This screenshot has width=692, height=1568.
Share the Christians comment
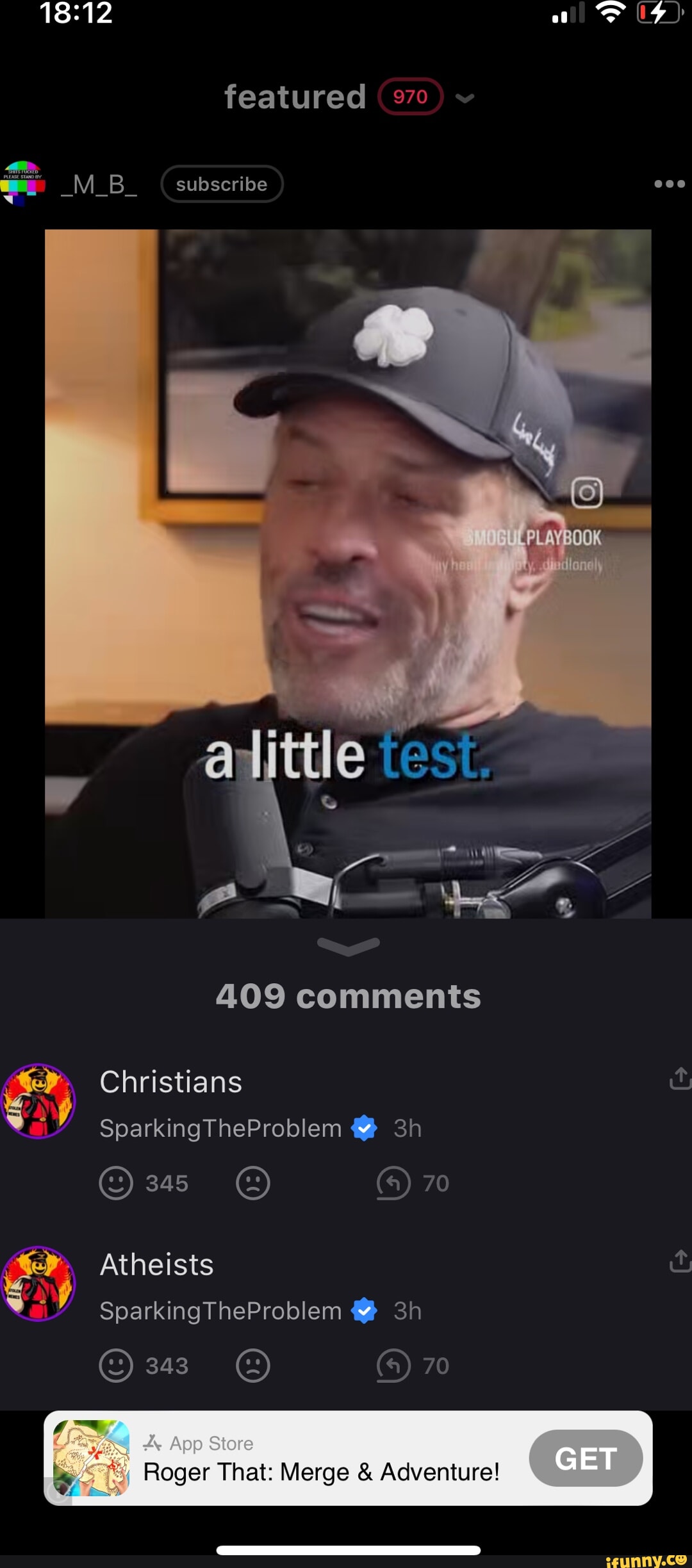pos(679,1078)
